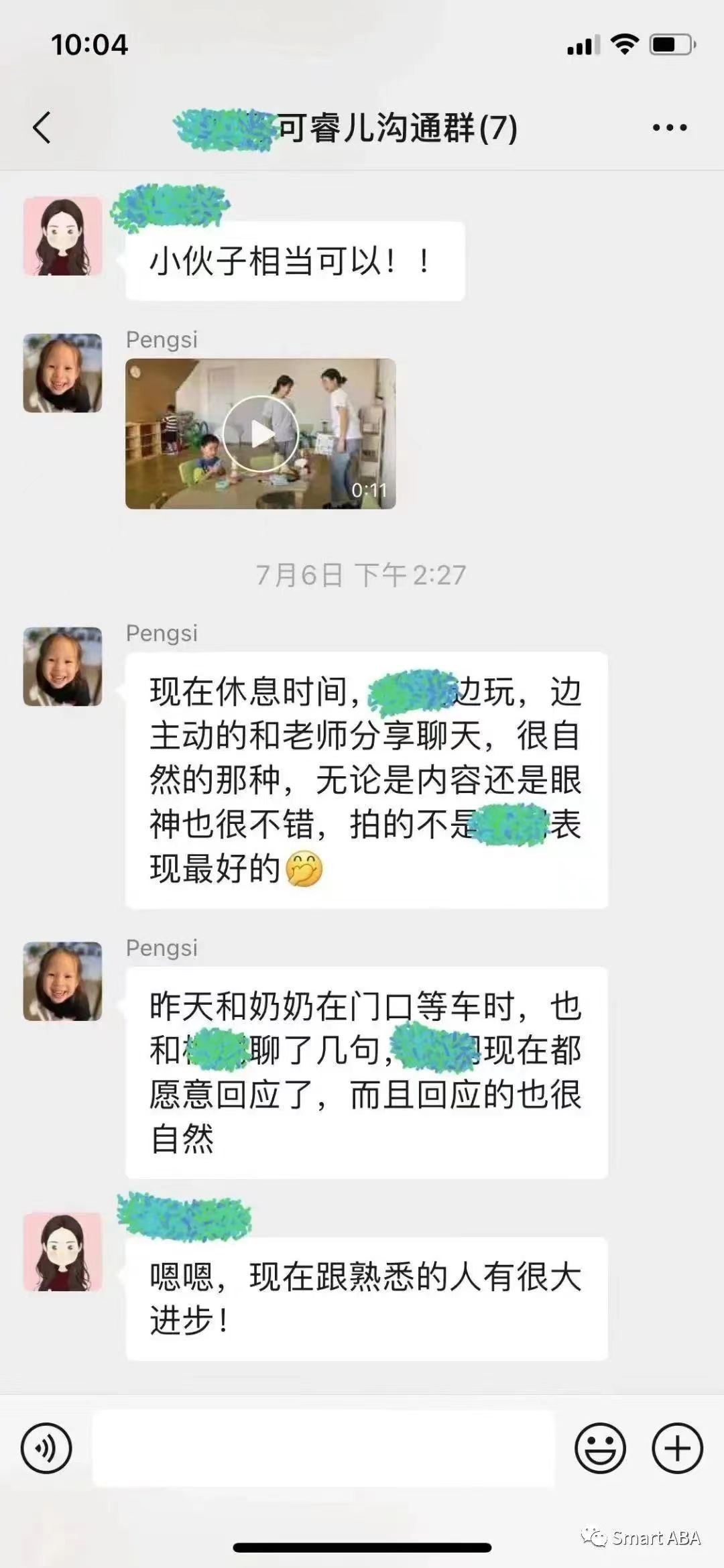Open Pengsi's avatar above the video
The image size is (724, 1568).
(63, 373)
